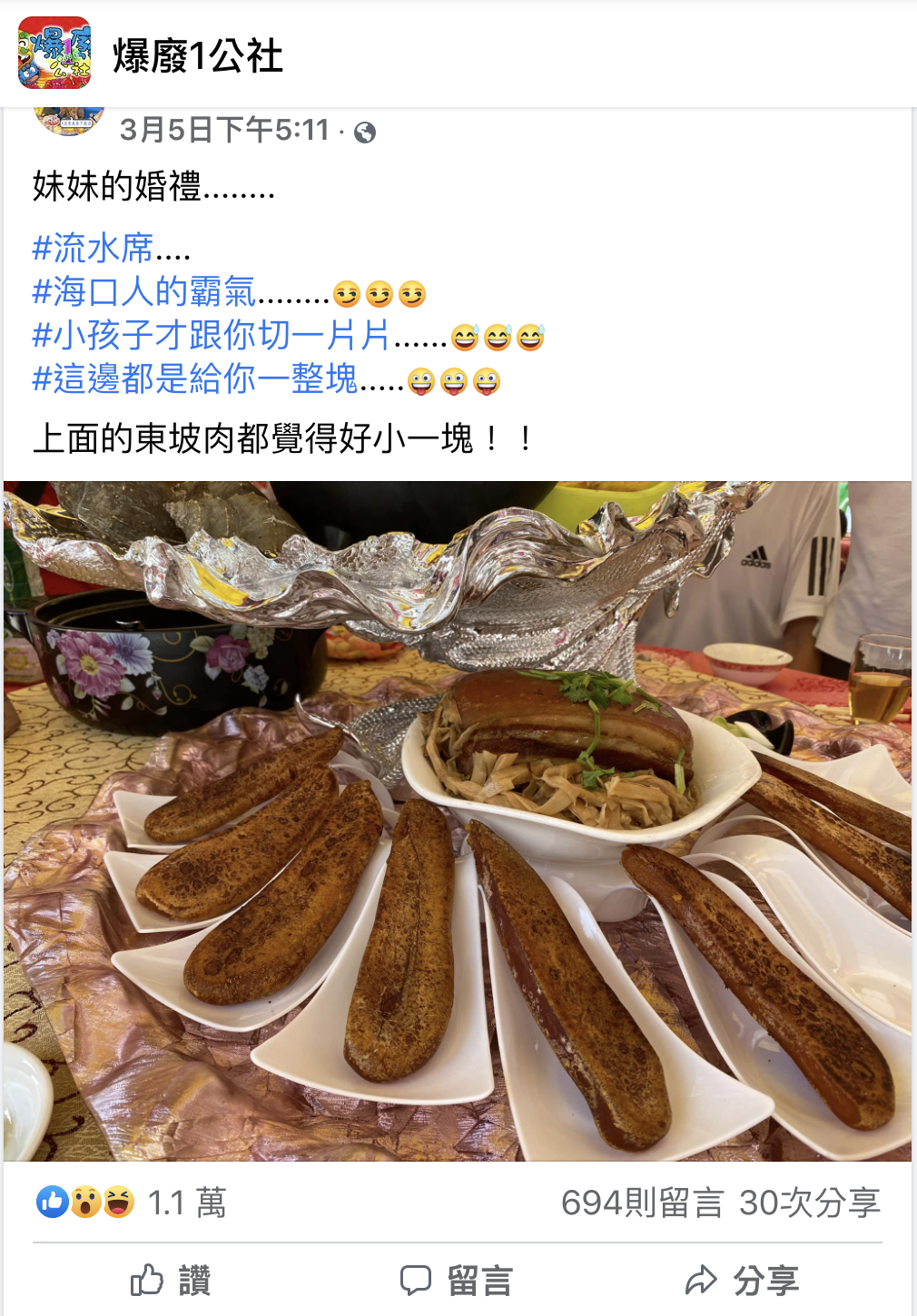917x1316 pixels.
Task: View the wedding banquet photo full screen
Action: (458, 820)
